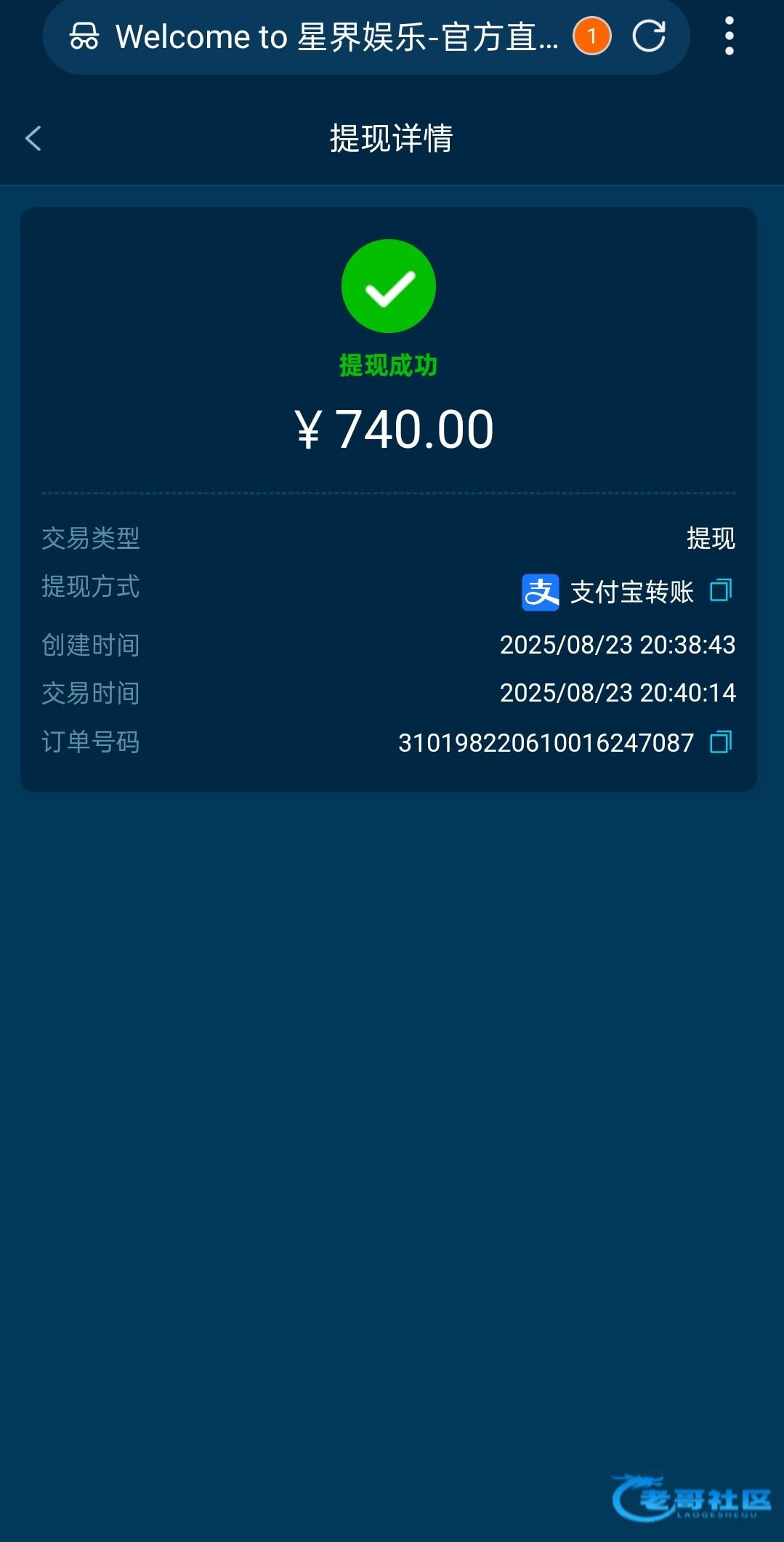This screenshot has width=784, height=1542.
Task: Go back from the 提现详情 page
Action: [x=33, y=138]
